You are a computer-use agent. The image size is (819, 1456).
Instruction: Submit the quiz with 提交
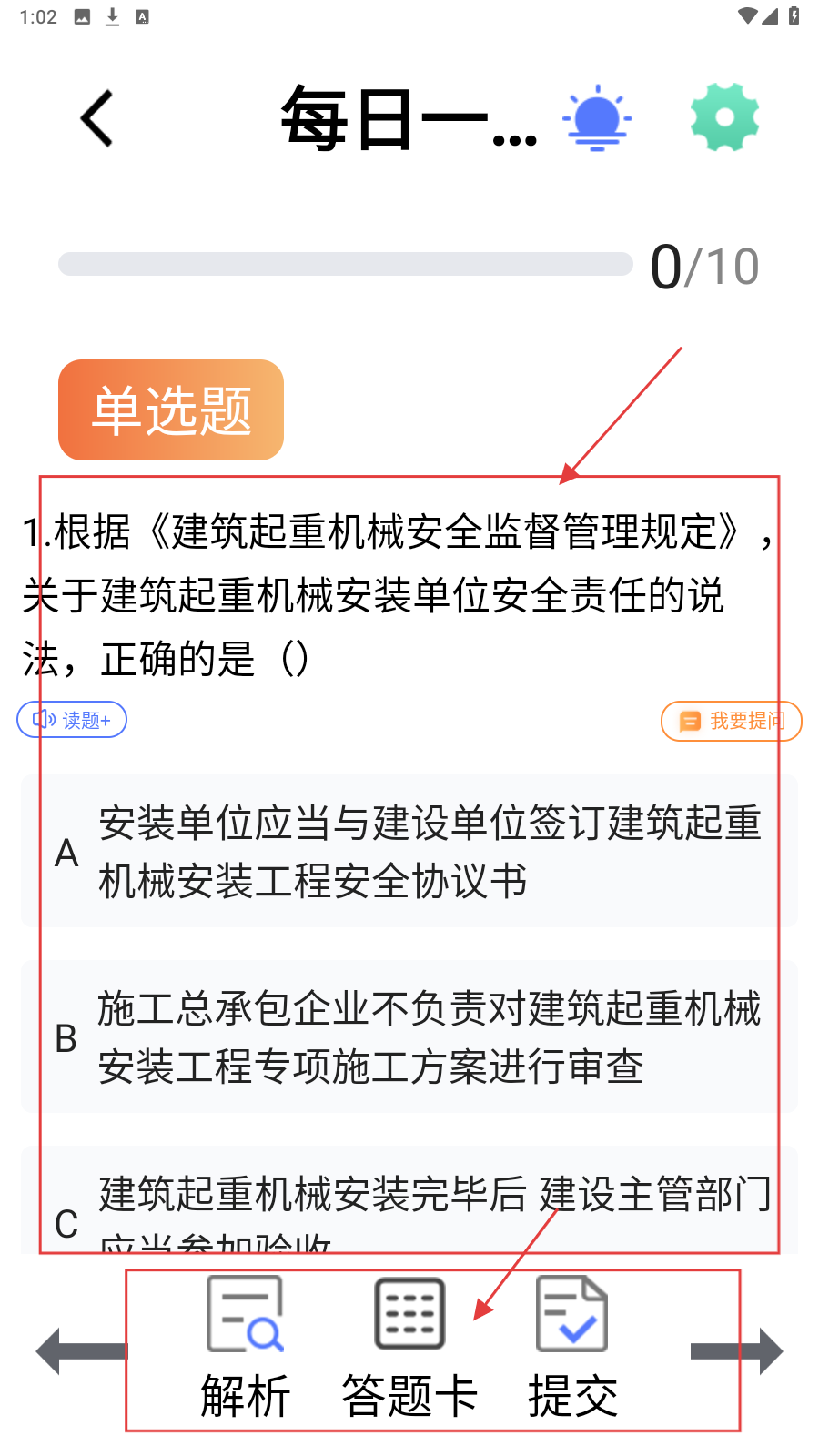[x=572, y=1349]
